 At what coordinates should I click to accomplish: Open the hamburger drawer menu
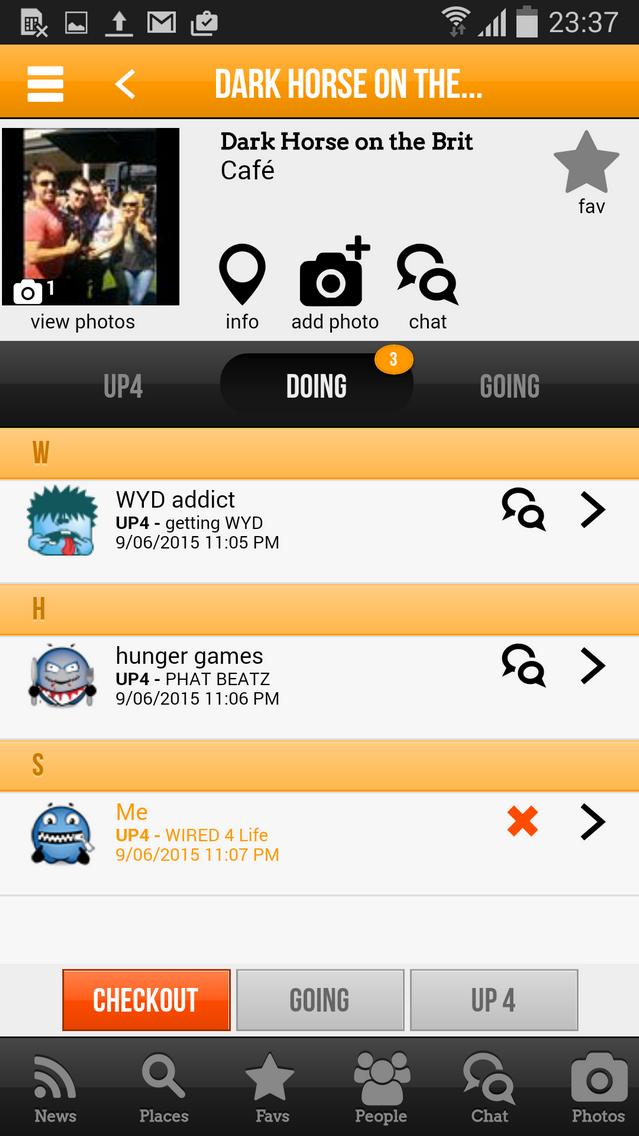45,84
